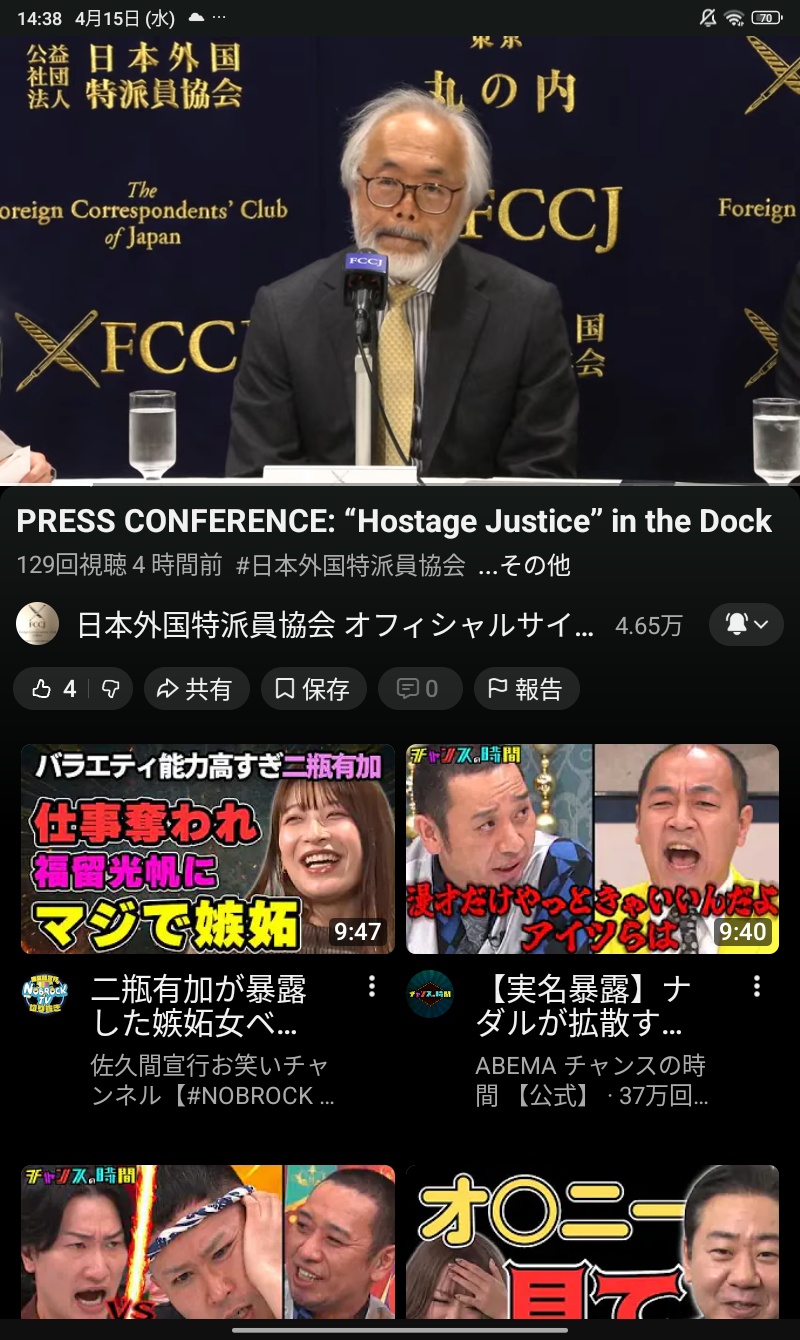This screenshot has height=1340, width=800.
Task: Open options menu for 【実名暴露】 video
Action: click(x=757, y=987)
